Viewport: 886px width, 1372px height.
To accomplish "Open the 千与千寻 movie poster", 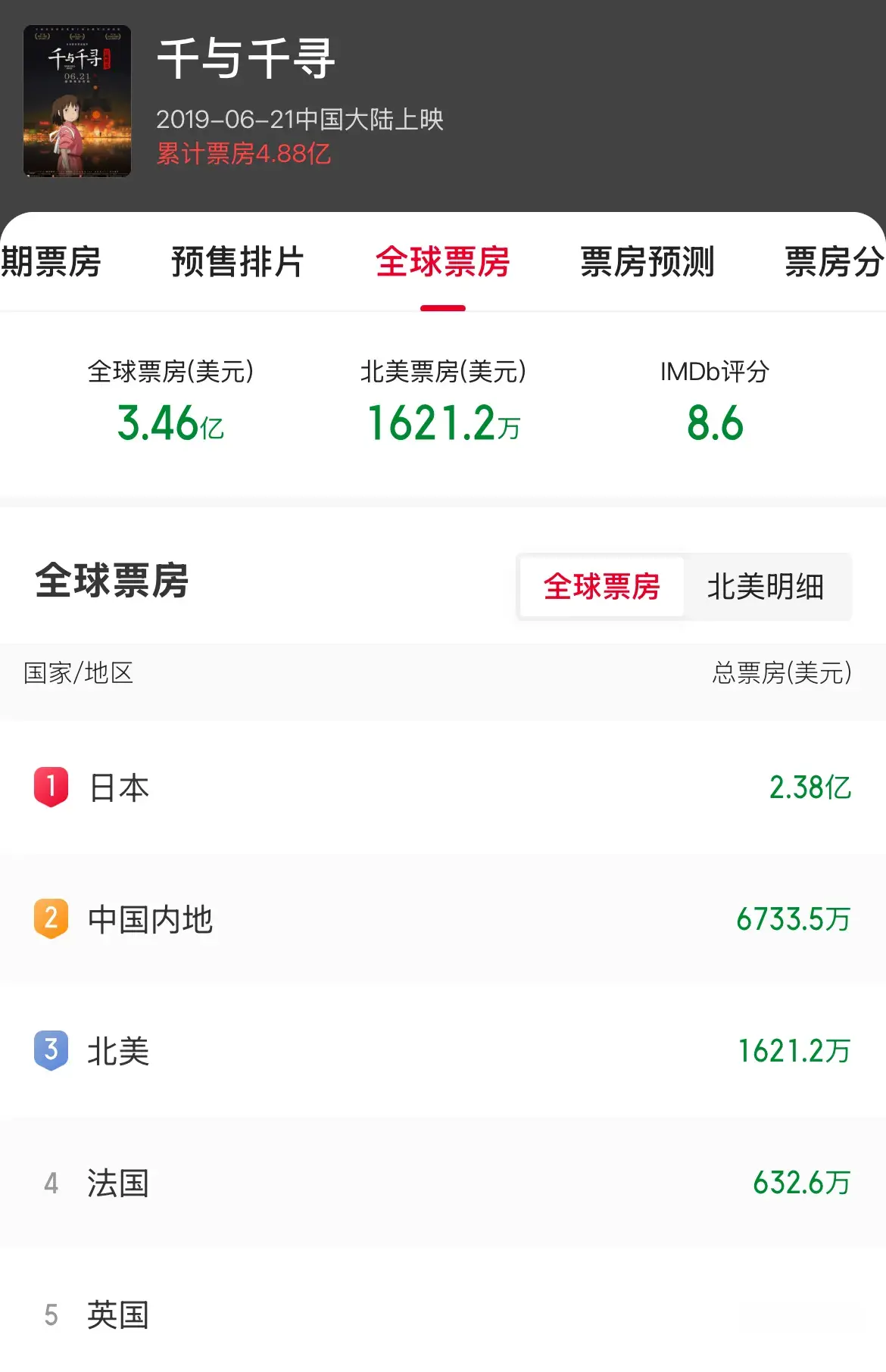I will click(77, 101).
